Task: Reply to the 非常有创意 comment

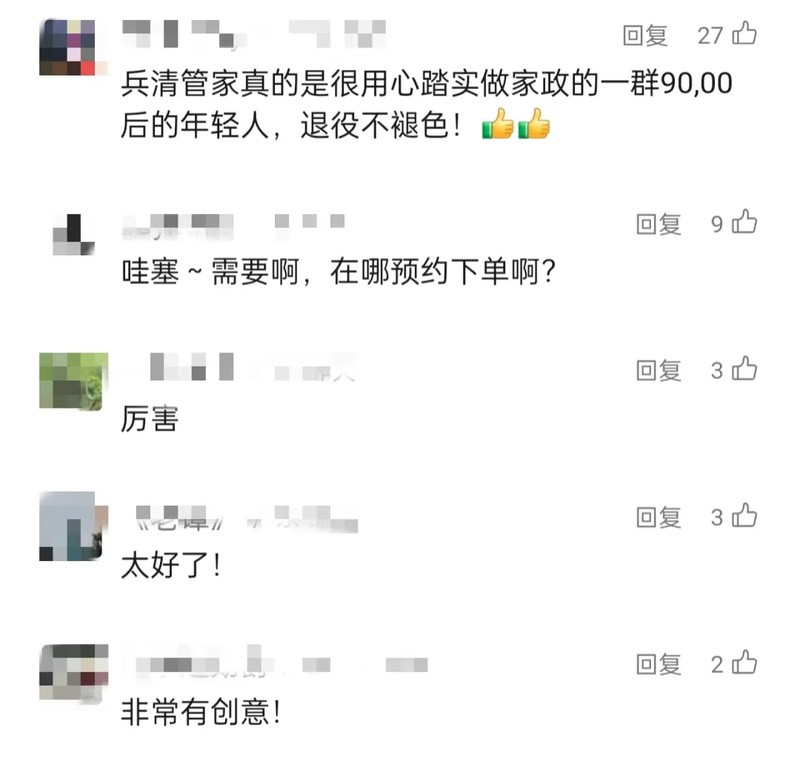Action: 658,663
